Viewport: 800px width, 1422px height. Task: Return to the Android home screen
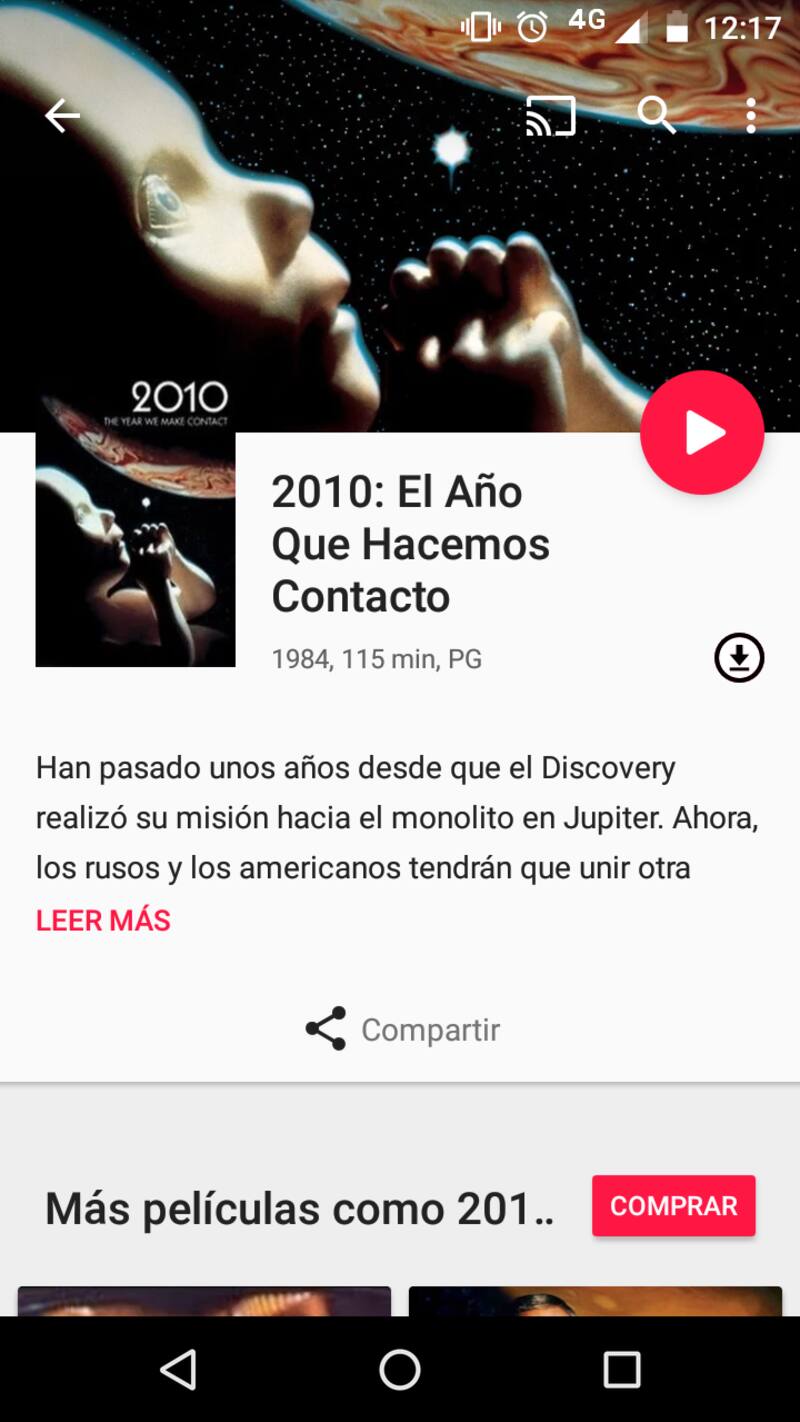click(400, 1369)
